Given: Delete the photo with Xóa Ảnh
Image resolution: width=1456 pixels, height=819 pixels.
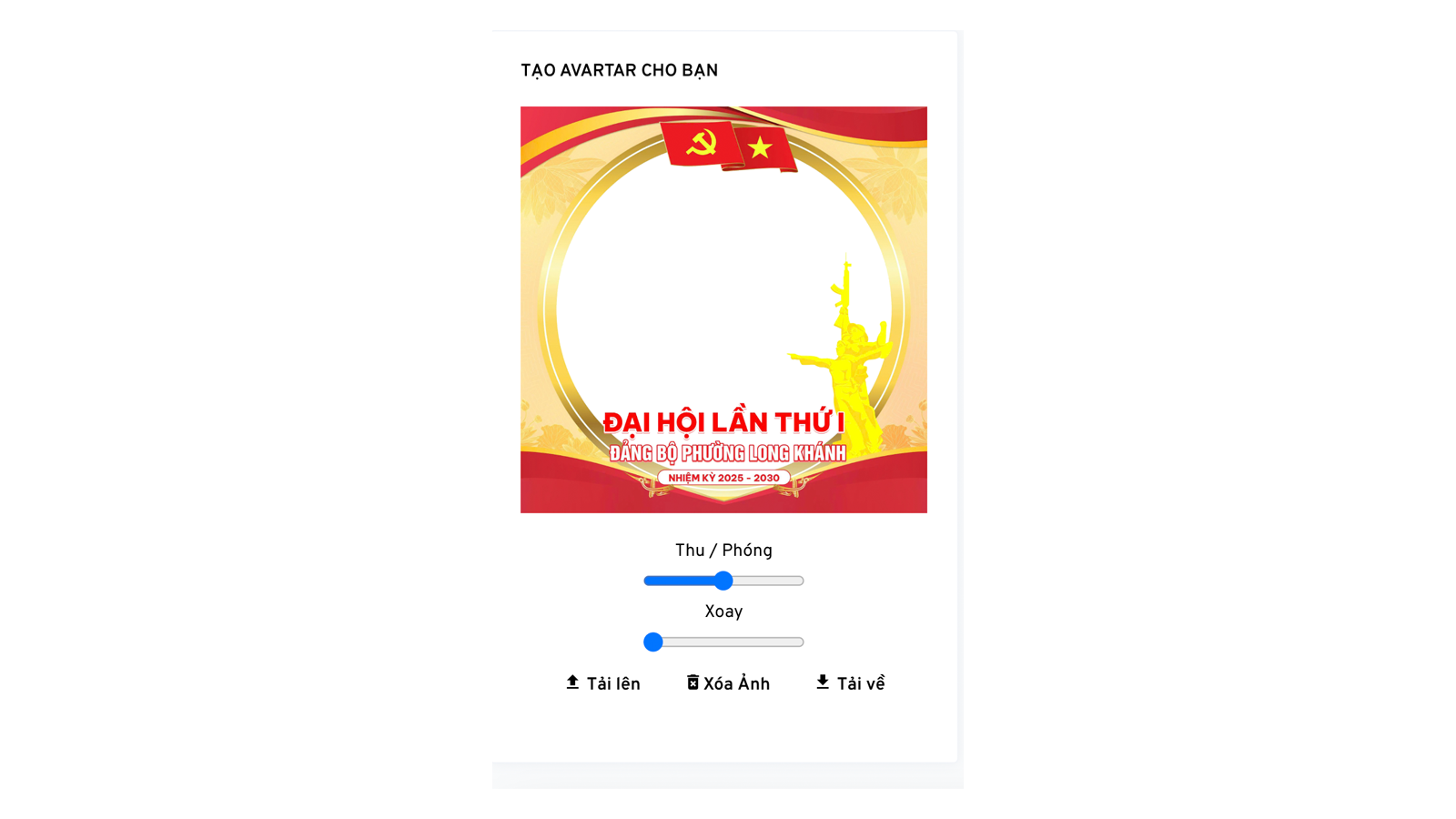Looking at the screenshot, I should point(728,683).
